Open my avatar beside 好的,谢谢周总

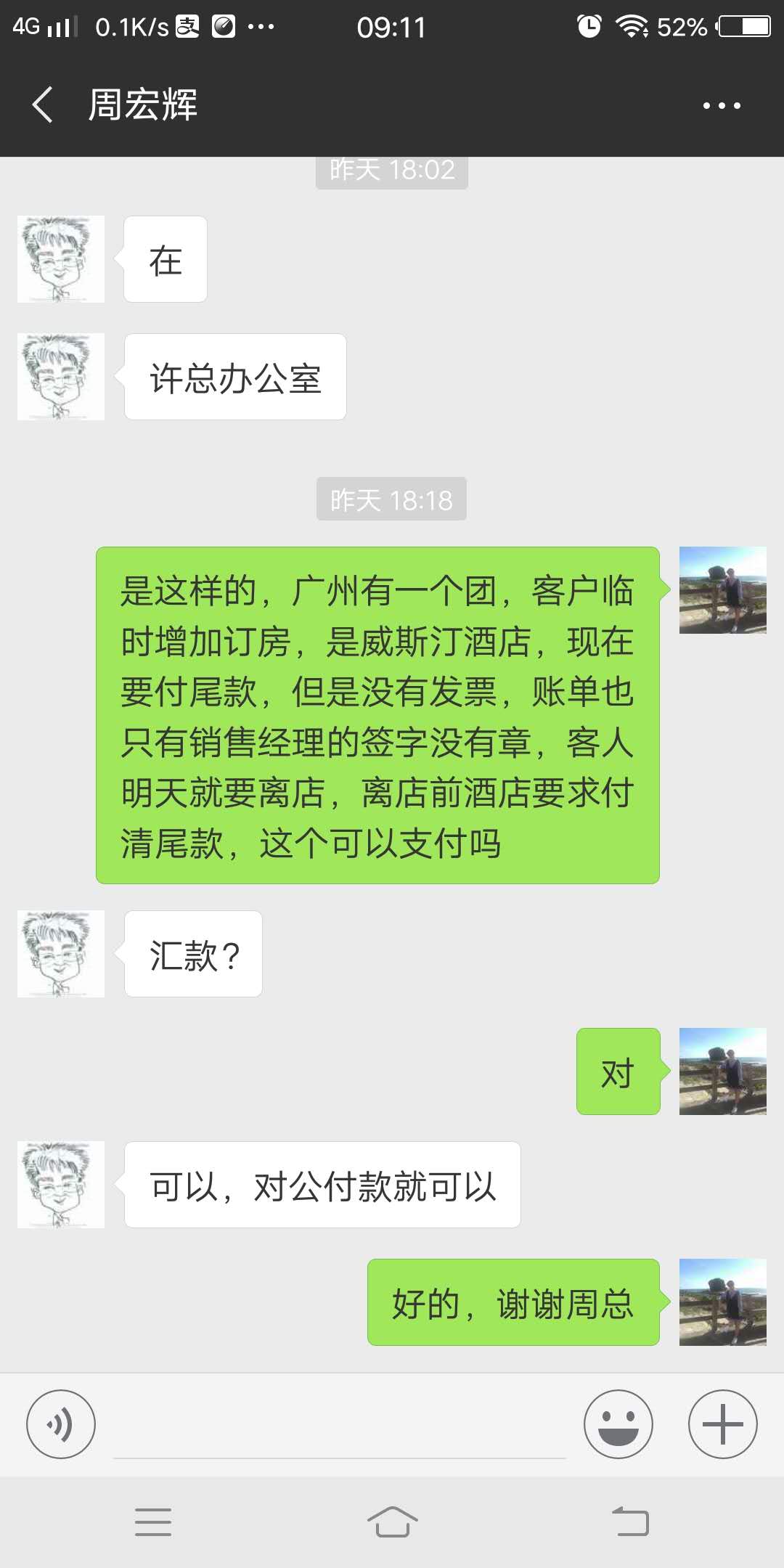coord(723,1302)
